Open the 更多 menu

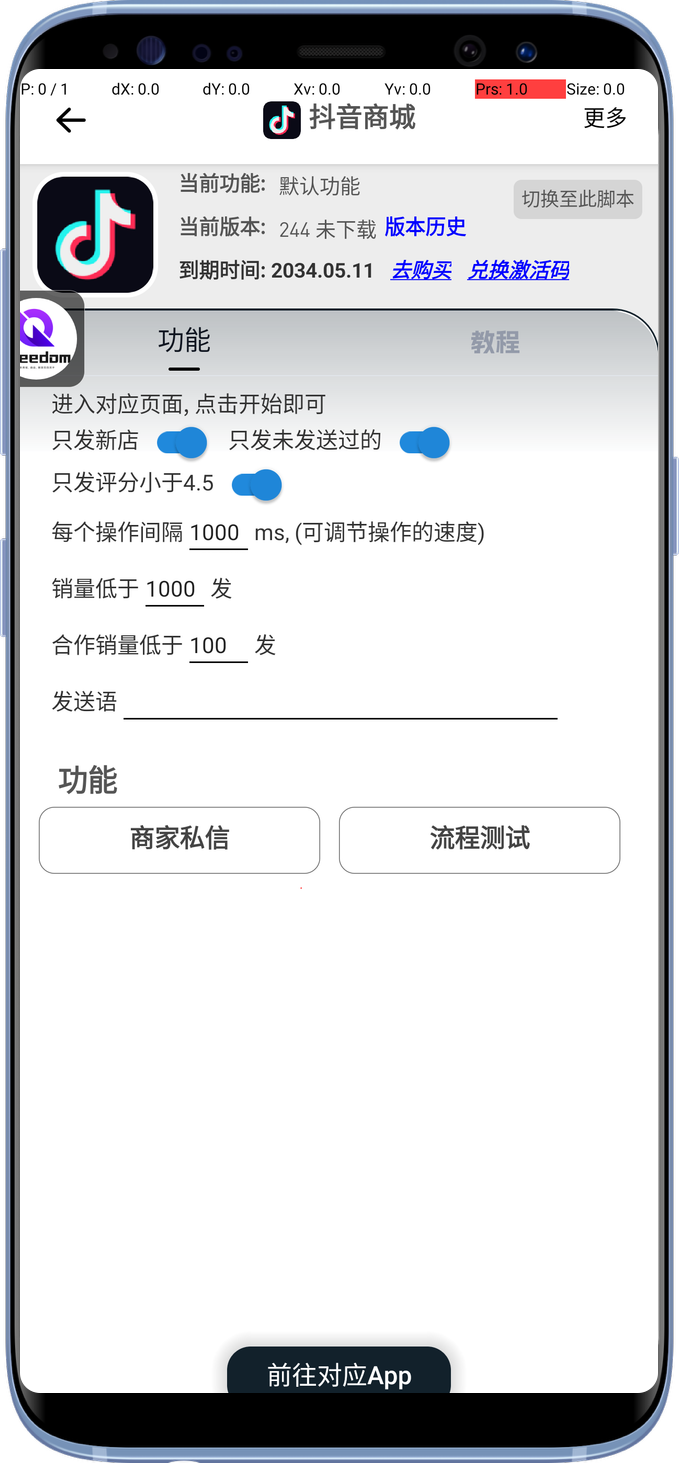pyautogui.click(x=604, y=118)
